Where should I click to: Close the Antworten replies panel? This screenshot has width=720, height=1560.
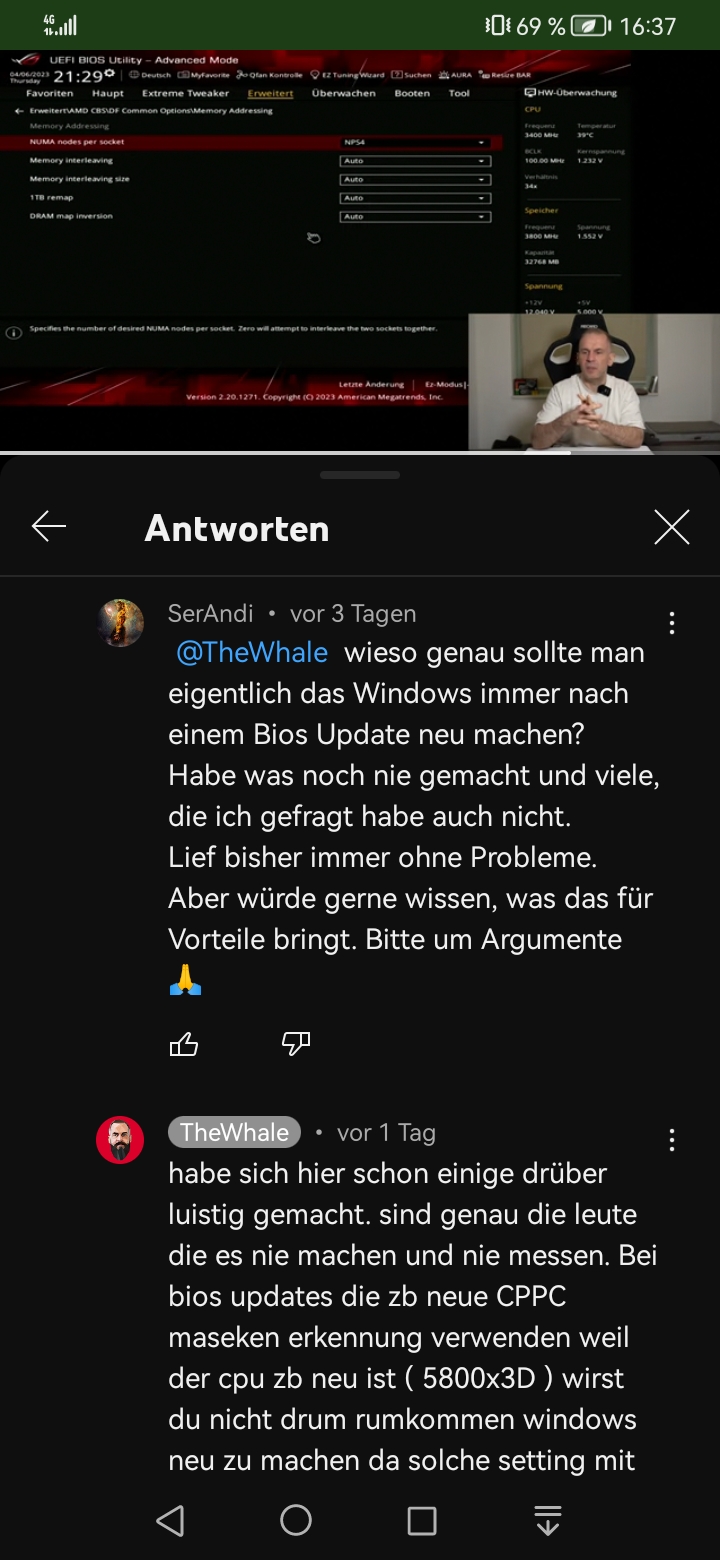pyautogui.click(x=671, y=527)
